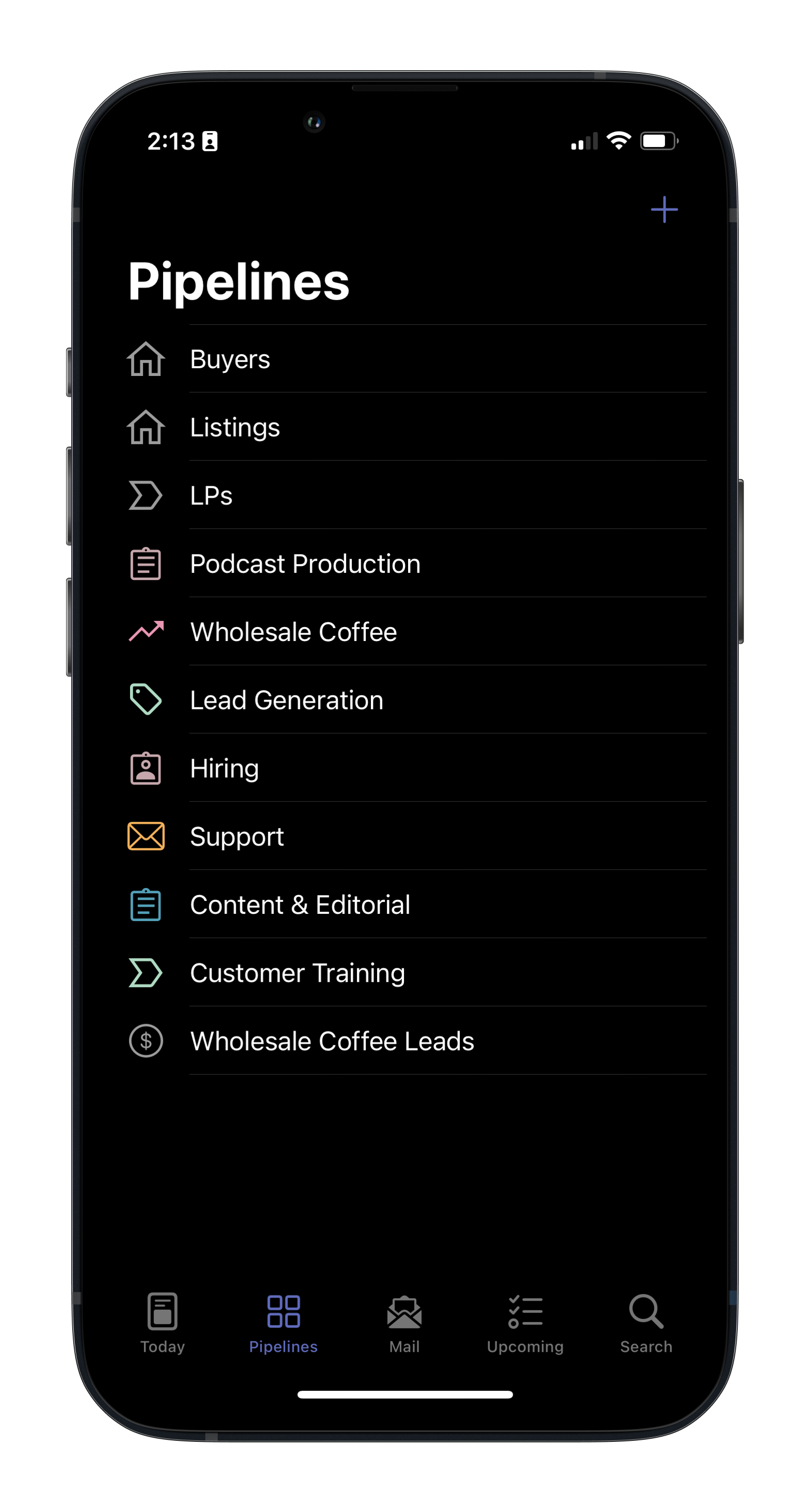The height and width of the screenshot is (1512, 810).
Task: Click the clipboard icon for Content & Editorial
Action: click(x=145, y=905)
